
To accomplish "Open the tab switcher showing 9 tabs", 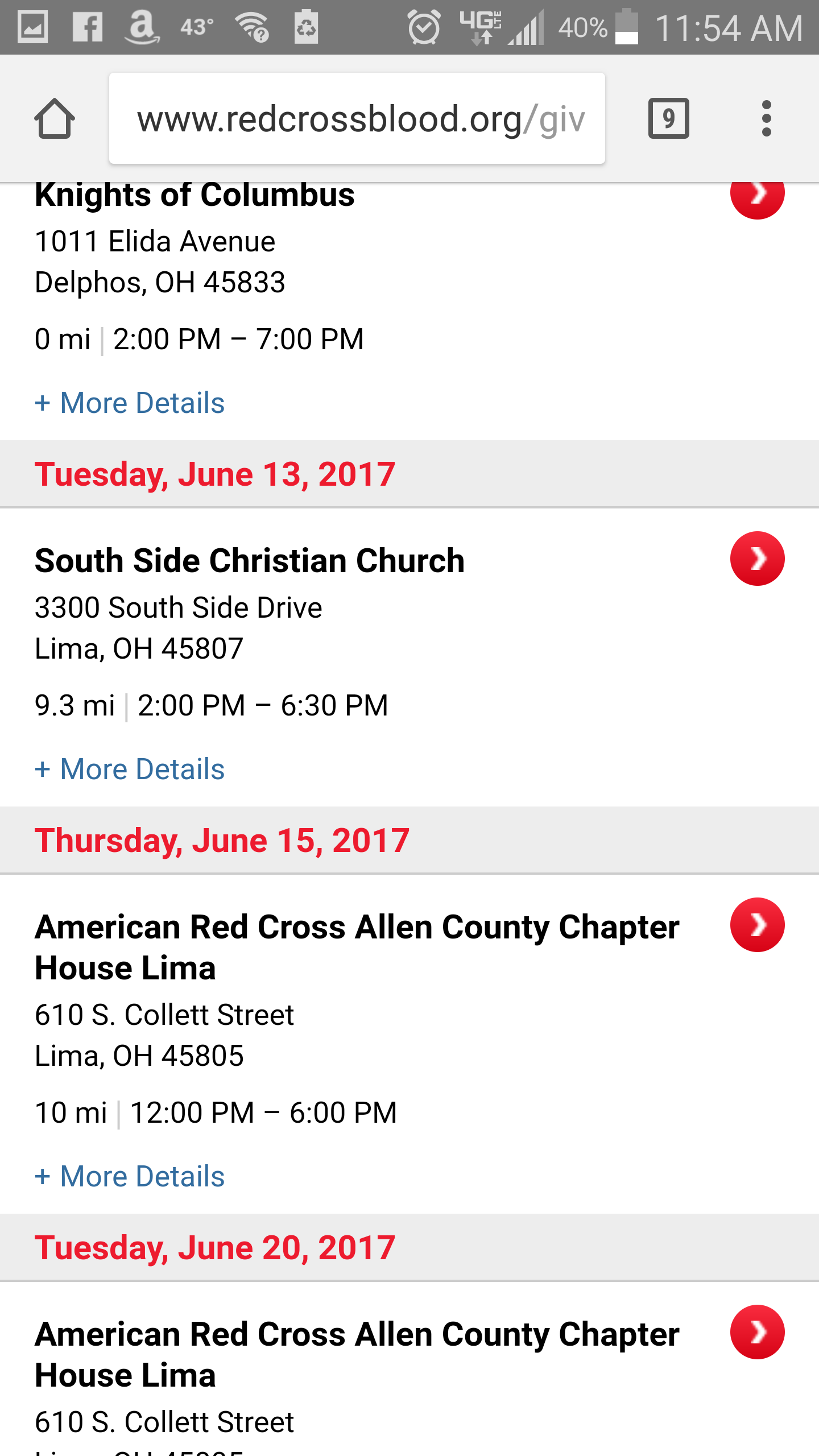I will click(x=668, y=118).
